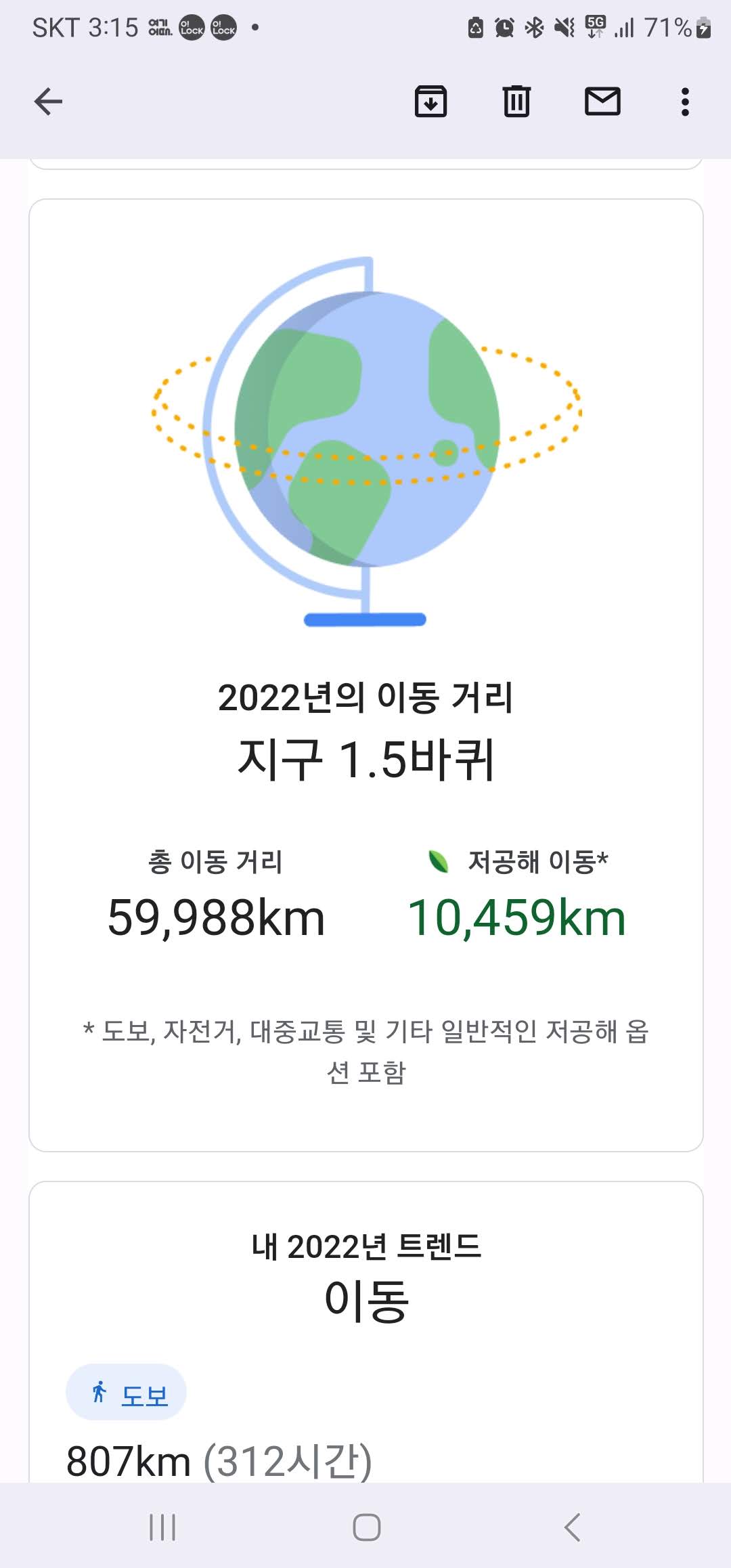Open recent apps from navigation bar
The image size is (731, 1568).
(x=162, y=1527)
